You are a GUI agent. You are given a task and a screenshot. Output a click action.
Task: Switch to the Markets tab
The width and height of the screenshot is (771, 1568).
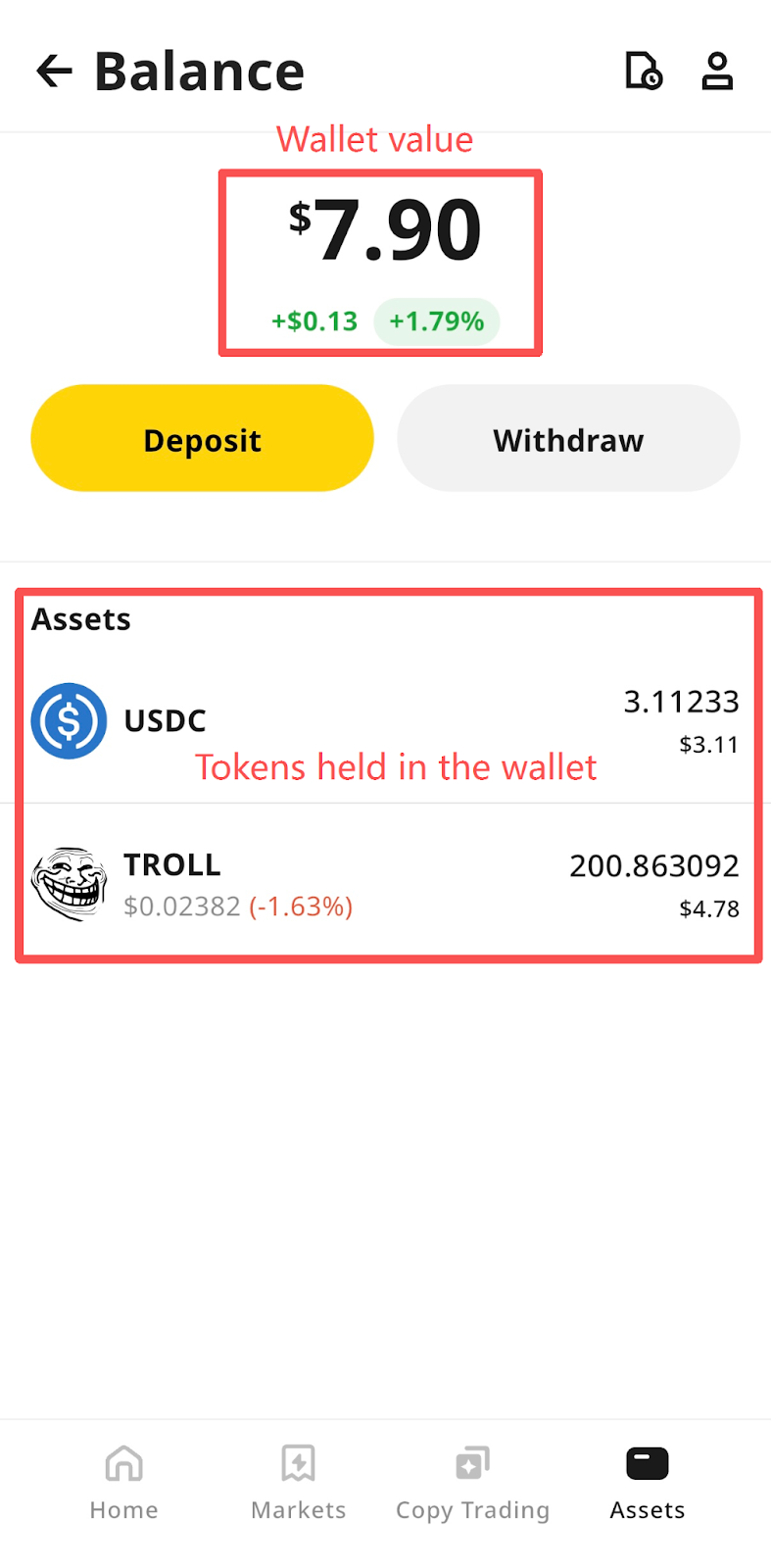tap(299, 1482)
